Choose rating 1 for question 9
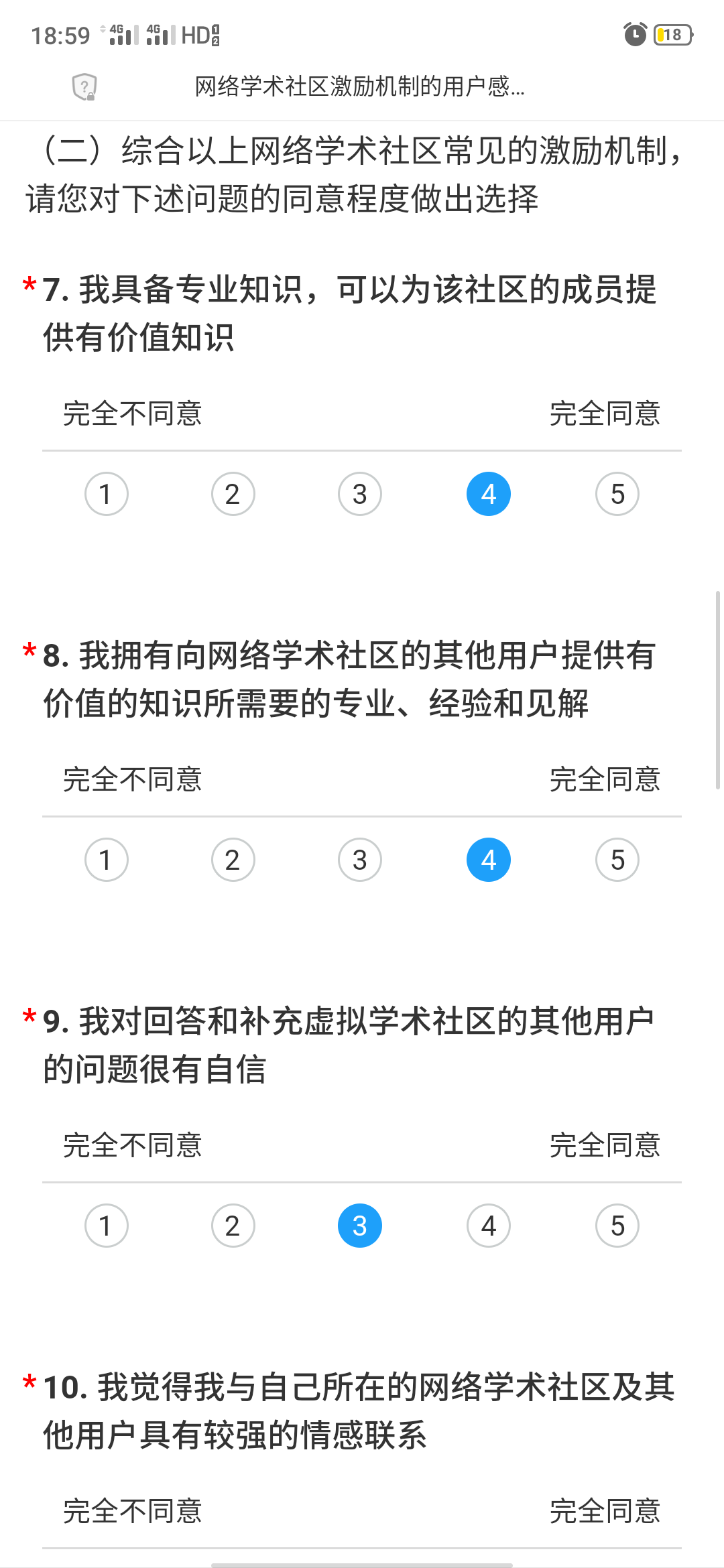The width and height of the screenshot is (724, 1568). tap(106, 1226)
